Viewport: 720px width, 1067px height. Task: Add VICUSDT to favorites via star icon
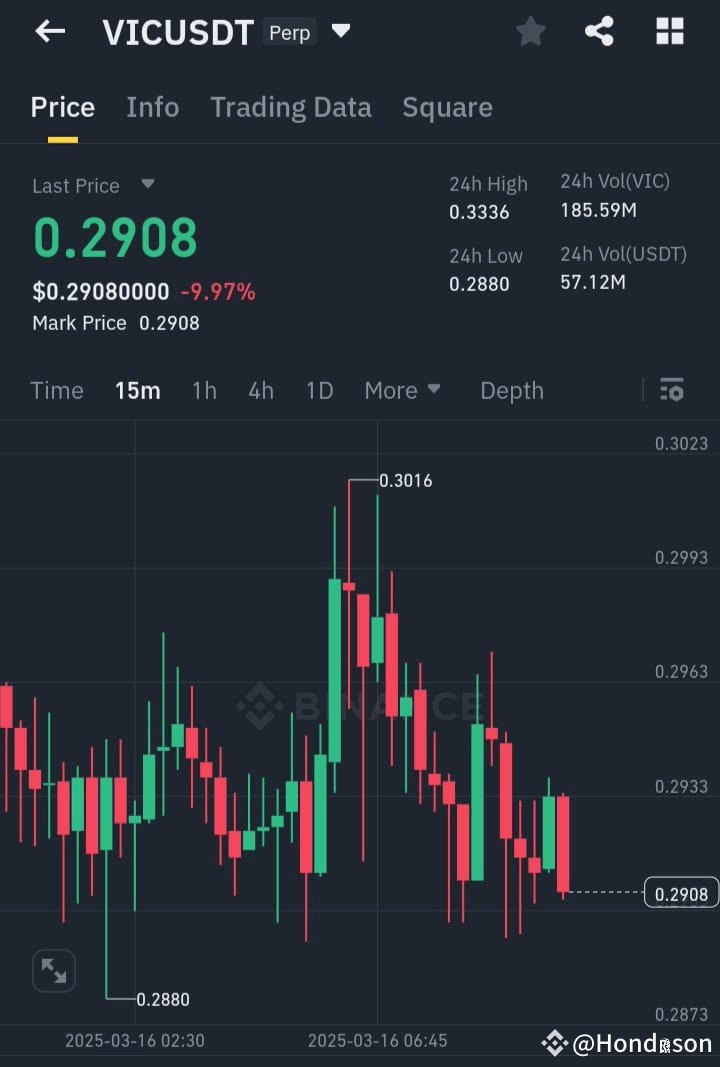point(530,31)
